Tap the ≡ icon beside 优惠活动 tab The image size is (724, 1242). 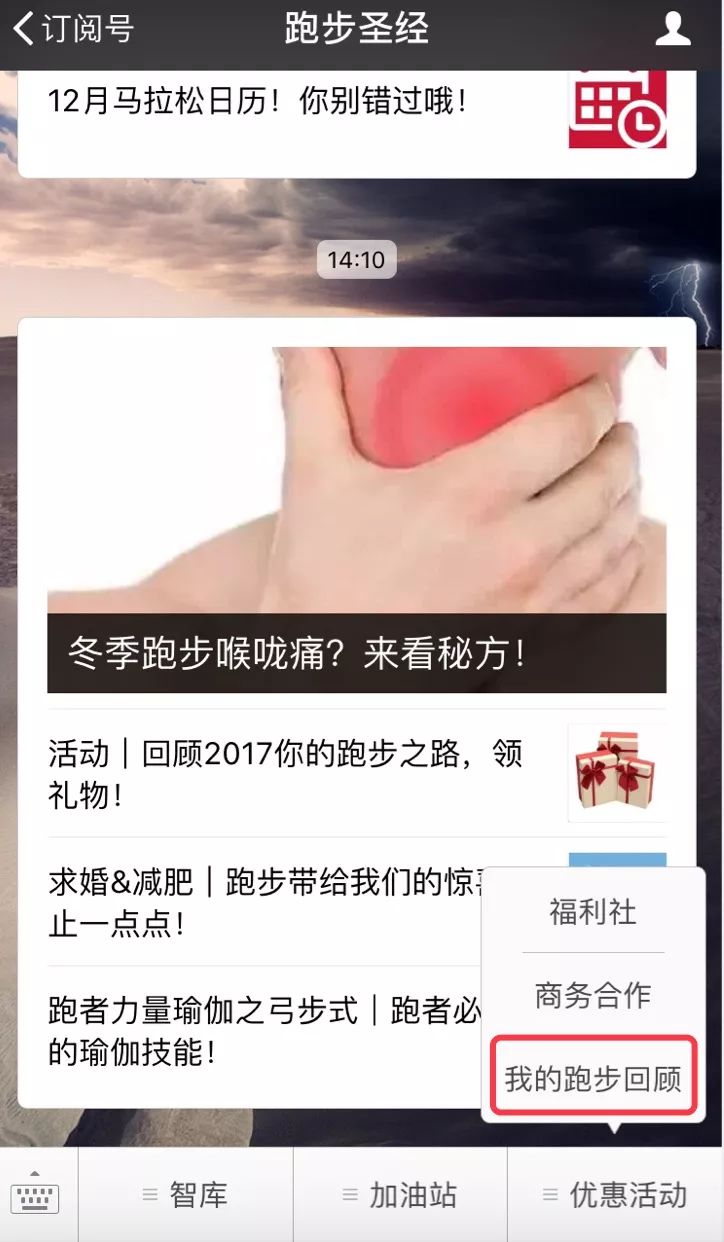(551, 1192)
